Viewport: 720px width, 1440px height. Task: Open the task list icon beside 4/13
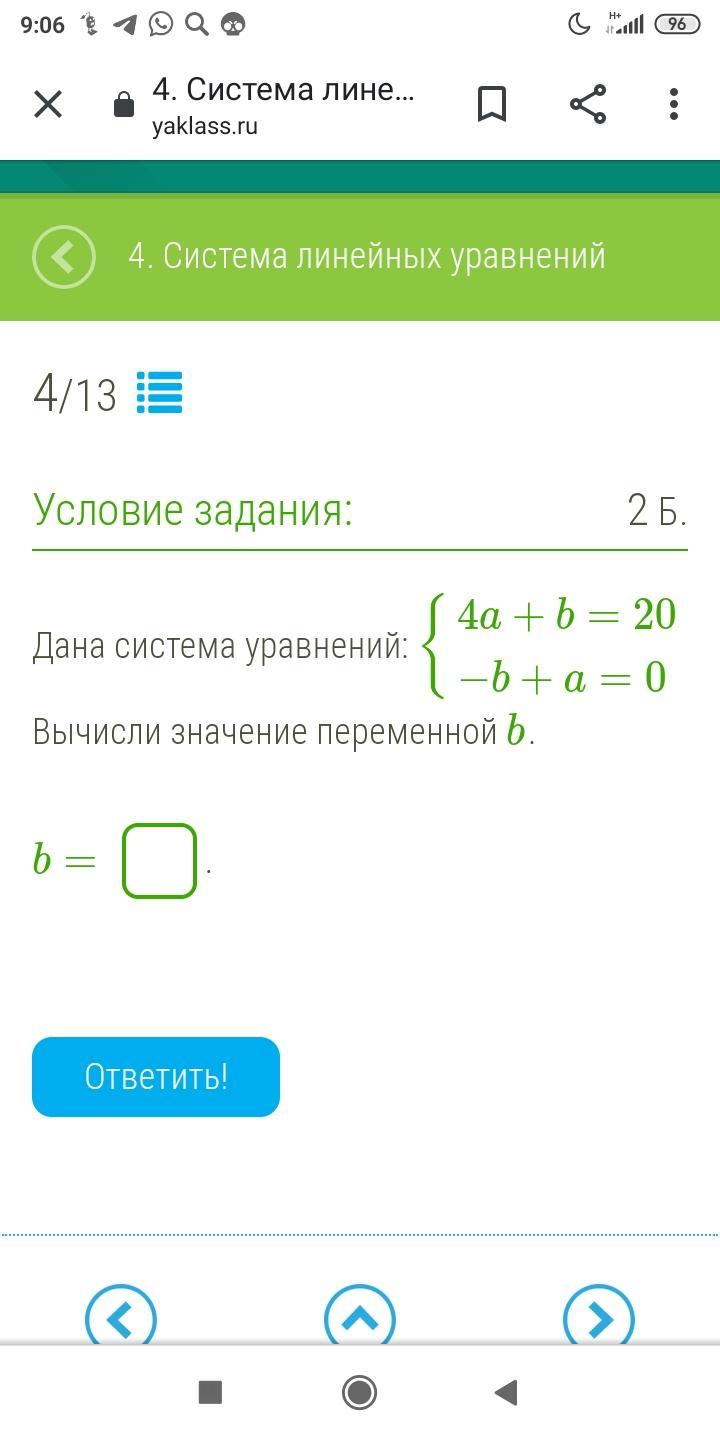click(x=159, y=393)
